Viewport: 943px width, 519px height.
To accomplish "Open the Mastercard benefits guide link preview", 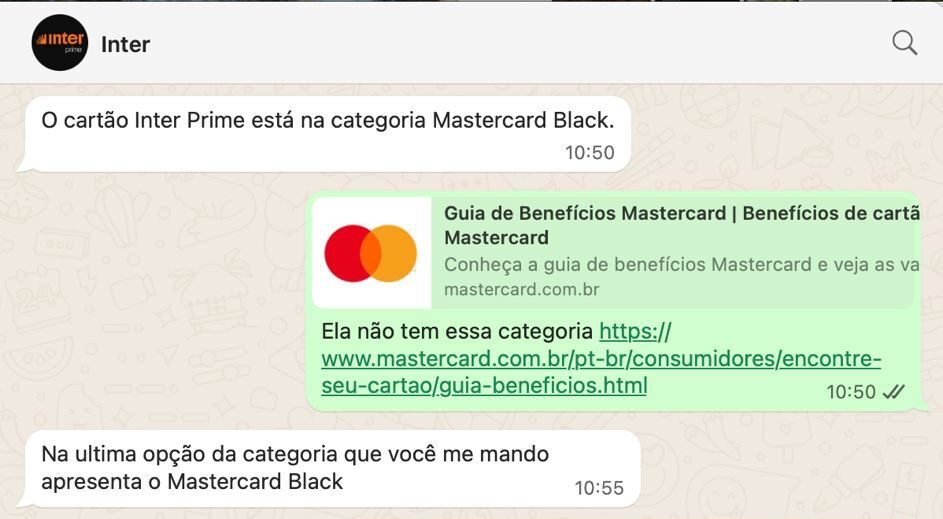I will tap(615, 252).
